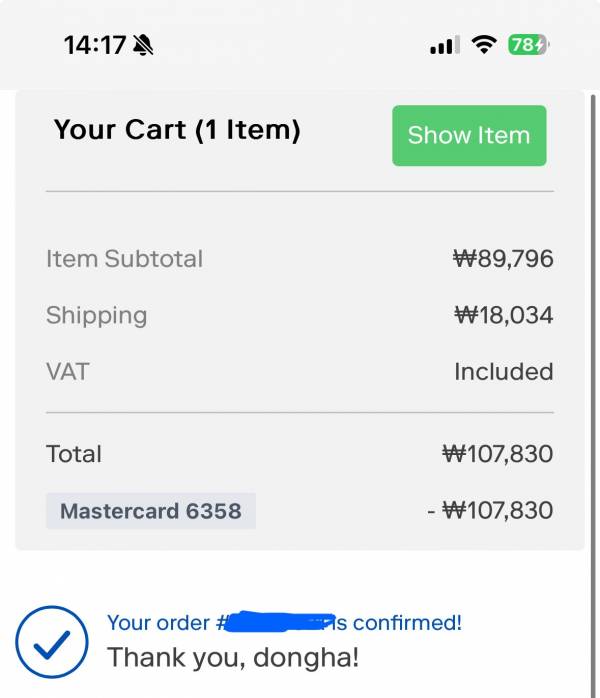This screenshot has width=600, height=698.
Task: Tap the Show Item button
Action: [x=469, y=135]
